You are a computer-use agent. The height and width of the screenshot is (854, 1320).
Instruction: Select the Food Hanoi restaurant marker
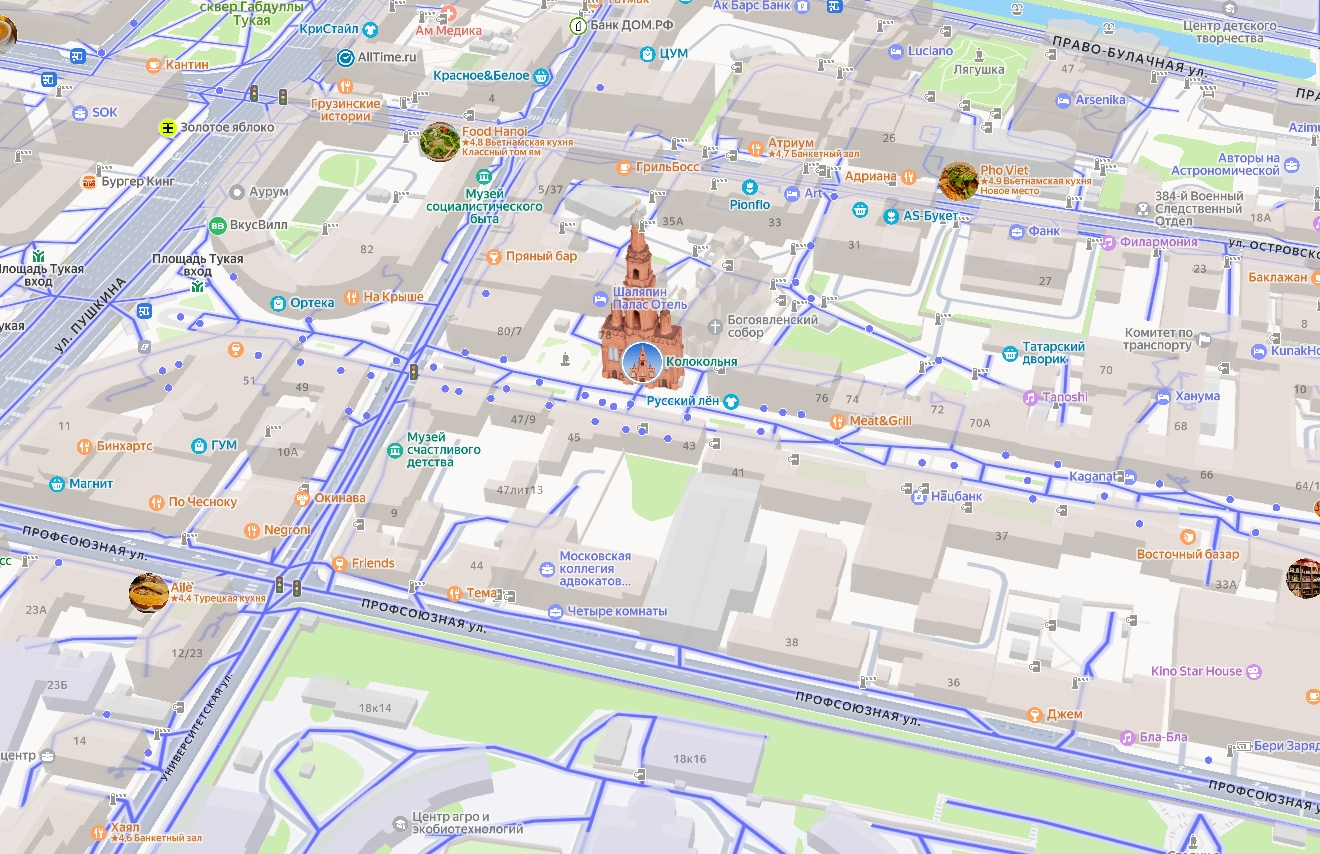point(440,142)
